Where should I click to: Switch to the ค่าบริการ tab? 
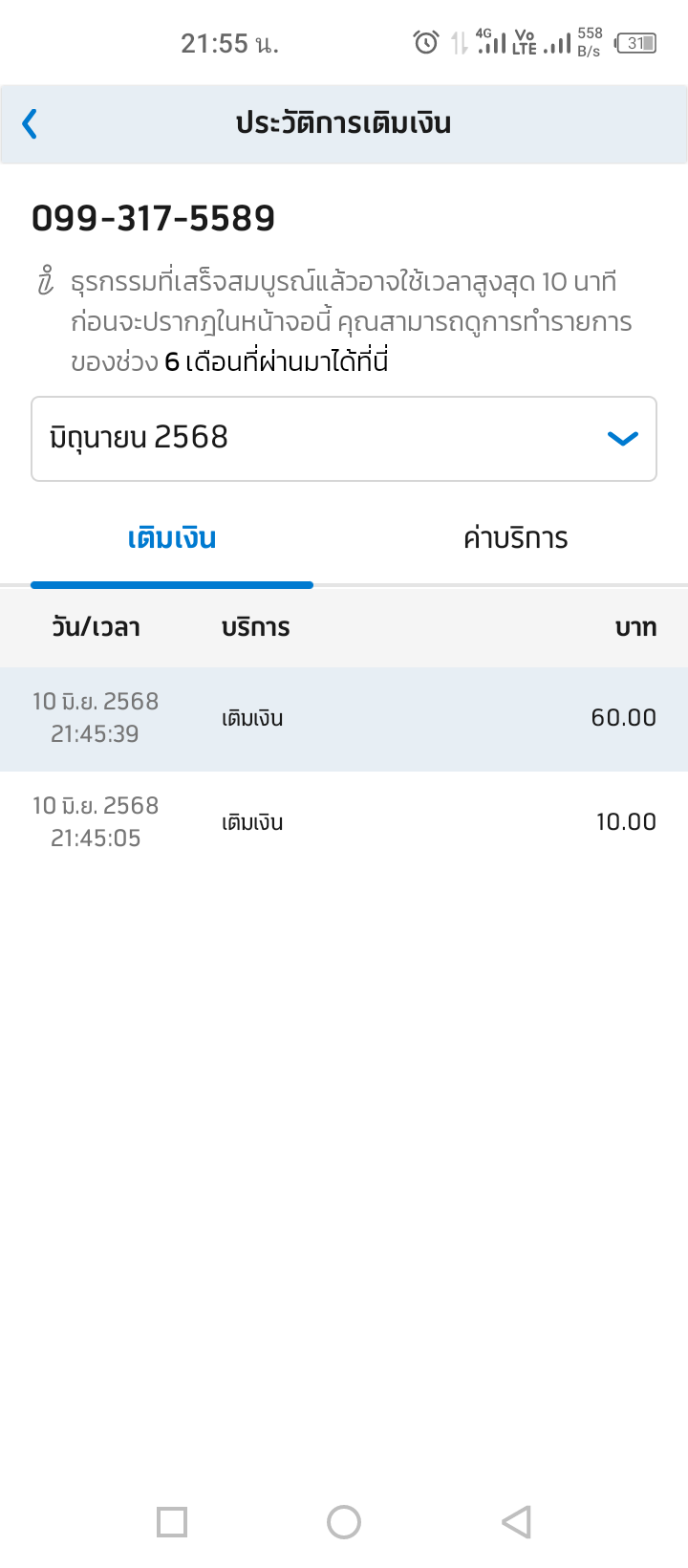pyautogui.click(x=516, y=538)
